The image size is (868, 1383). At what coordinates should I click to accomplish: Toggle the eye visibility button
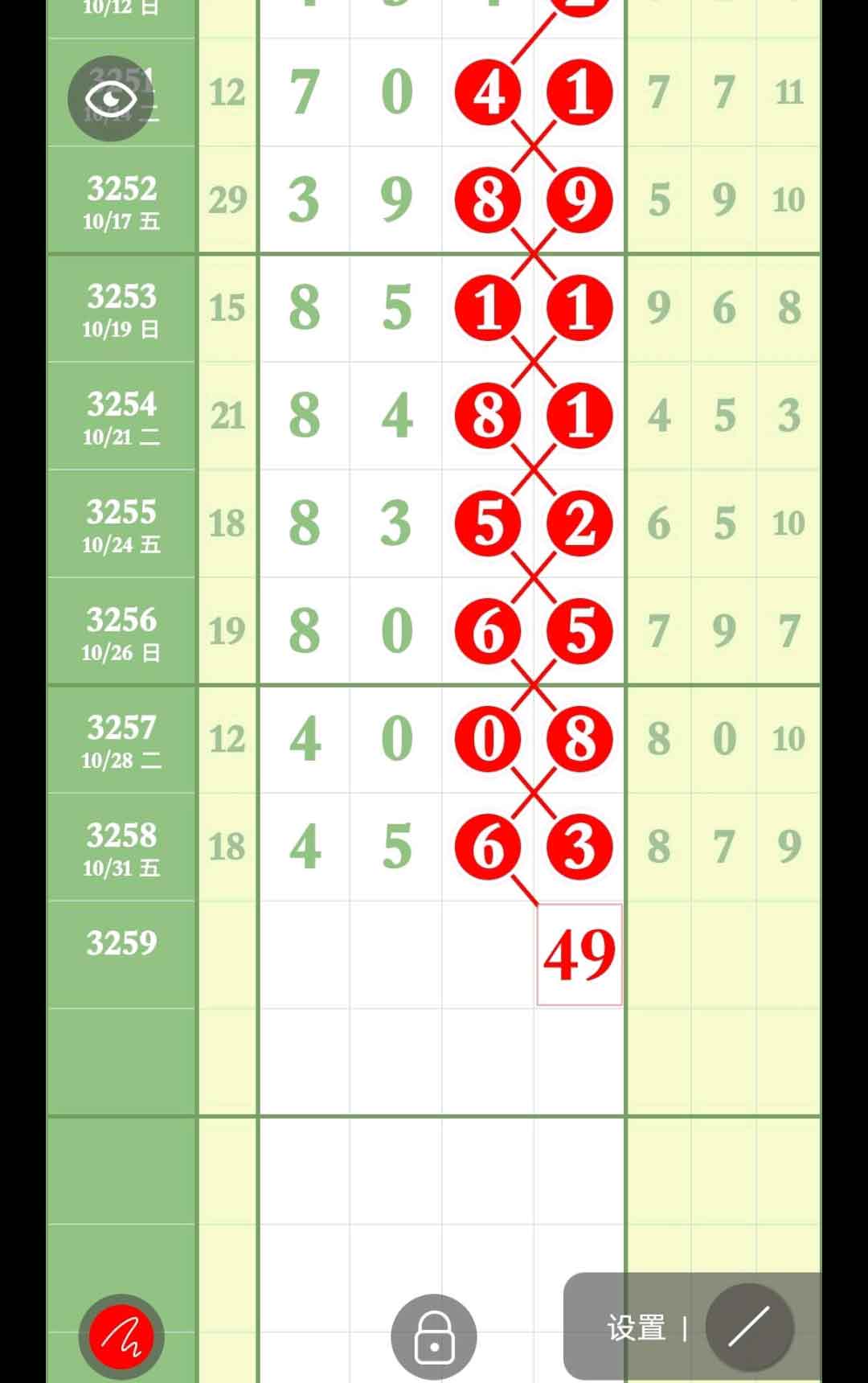tap(110, 99)
